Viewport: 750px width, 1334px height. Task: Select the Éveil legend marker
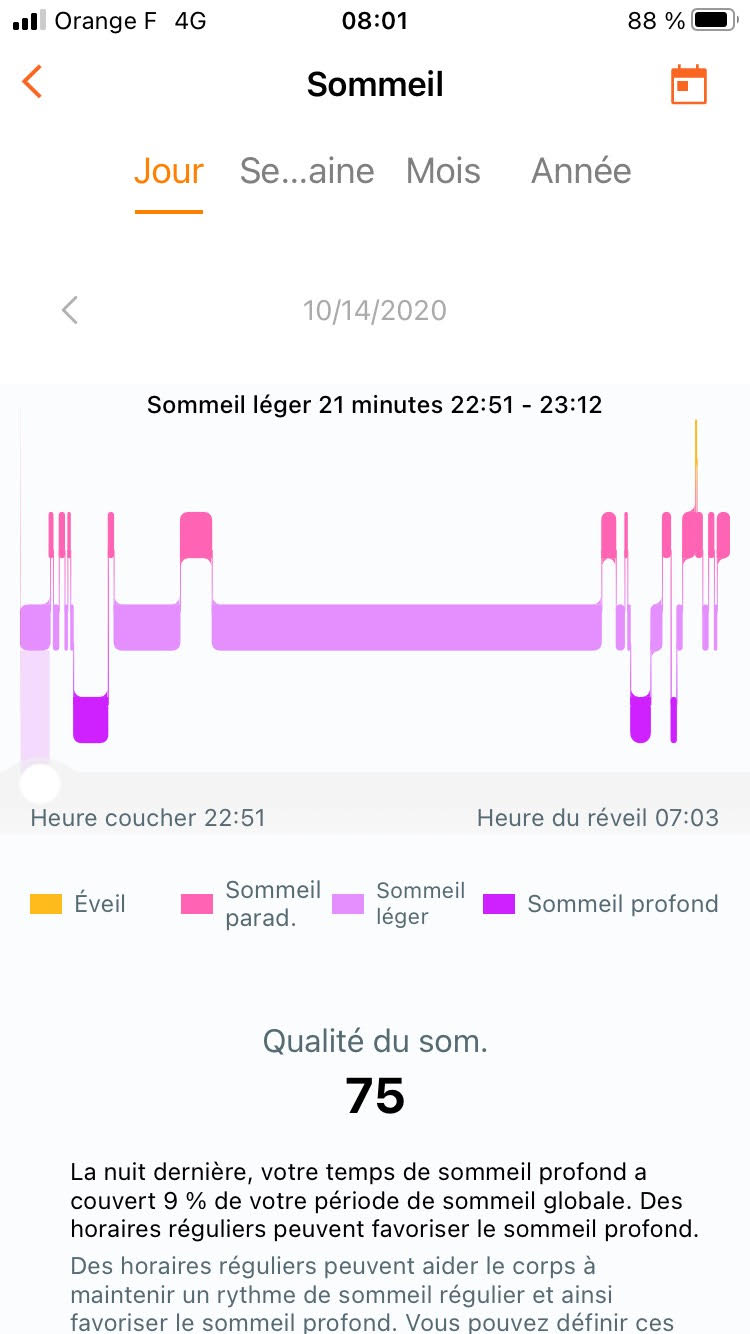pos(44,903)
